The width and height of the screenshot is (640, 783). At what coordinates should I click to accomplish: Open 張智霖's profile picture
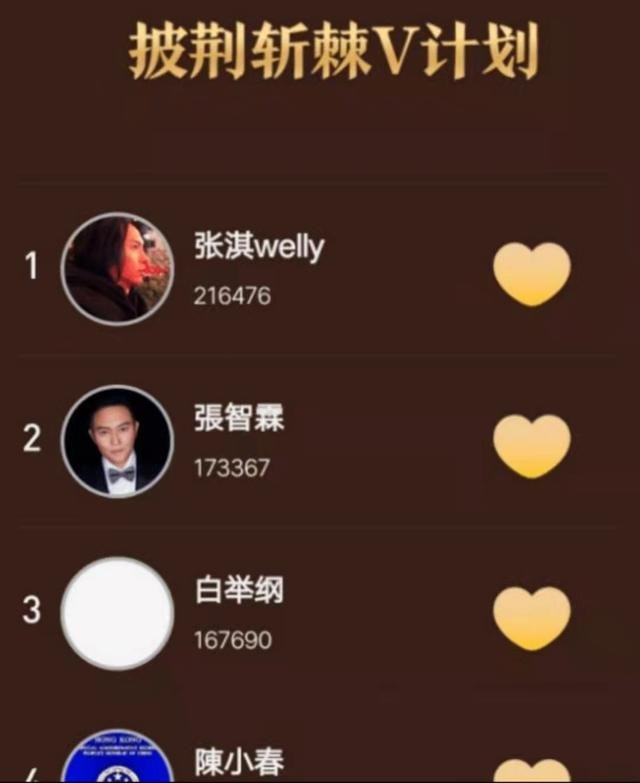[x=118, y=440]
